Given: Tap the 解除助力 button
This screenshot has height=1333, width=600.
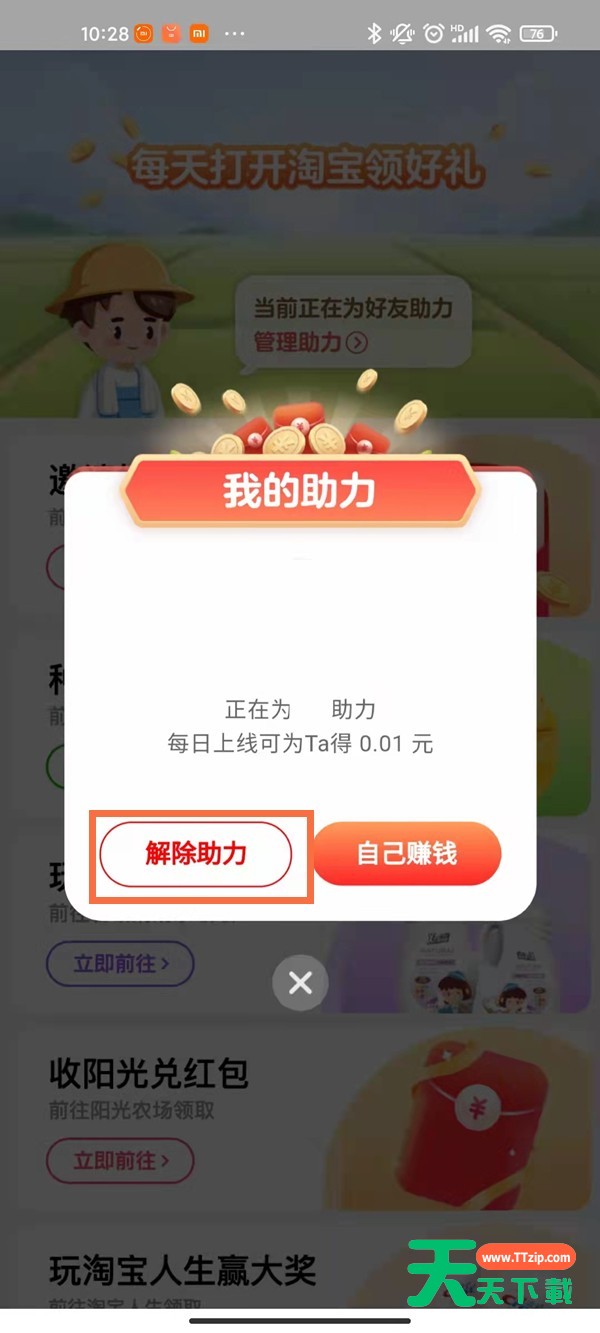Looking at the screenshot, I should (196, 854).
